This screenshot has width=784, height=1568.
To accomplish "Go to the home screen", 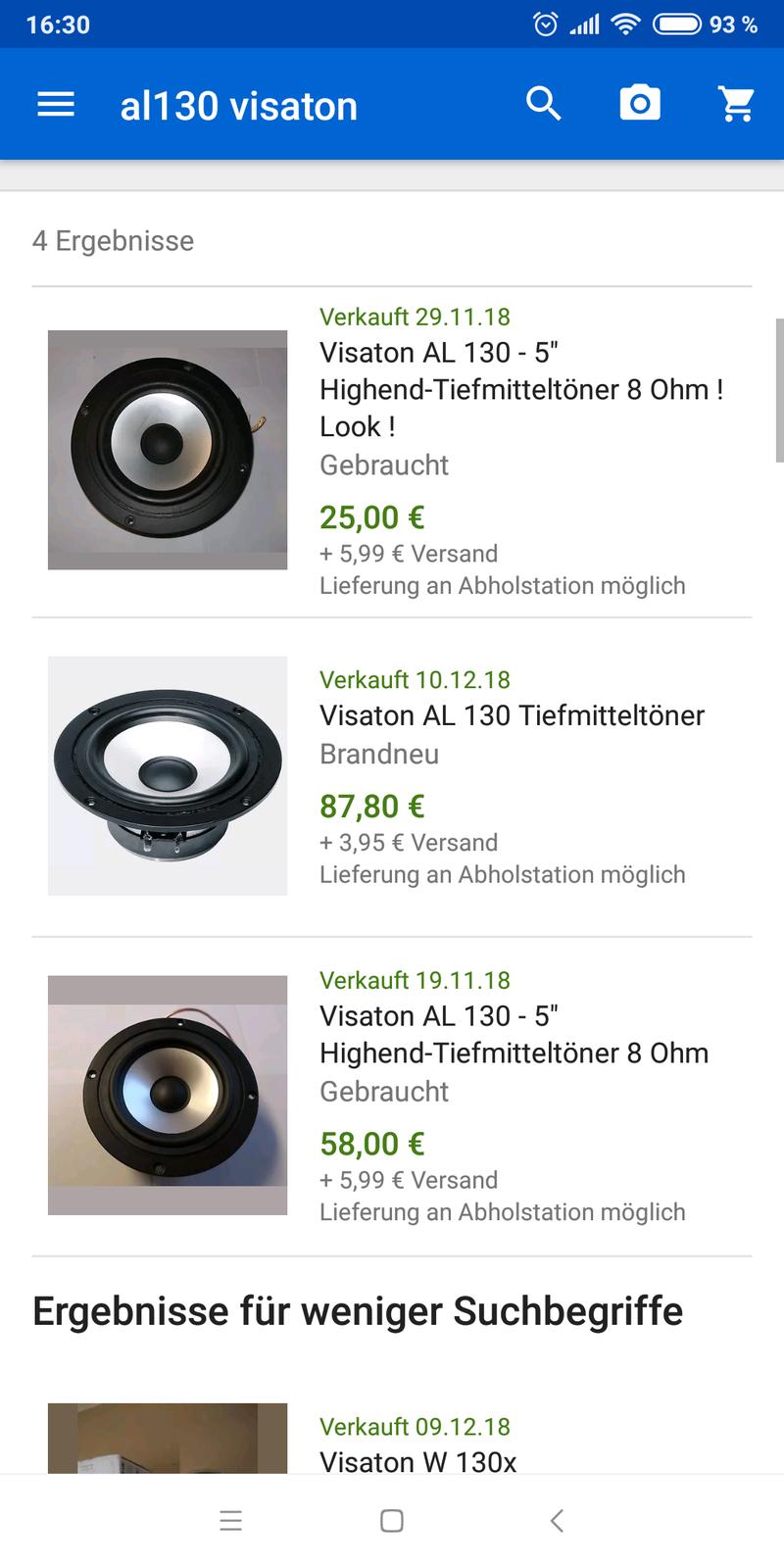I will click(x=392, y=1521).
